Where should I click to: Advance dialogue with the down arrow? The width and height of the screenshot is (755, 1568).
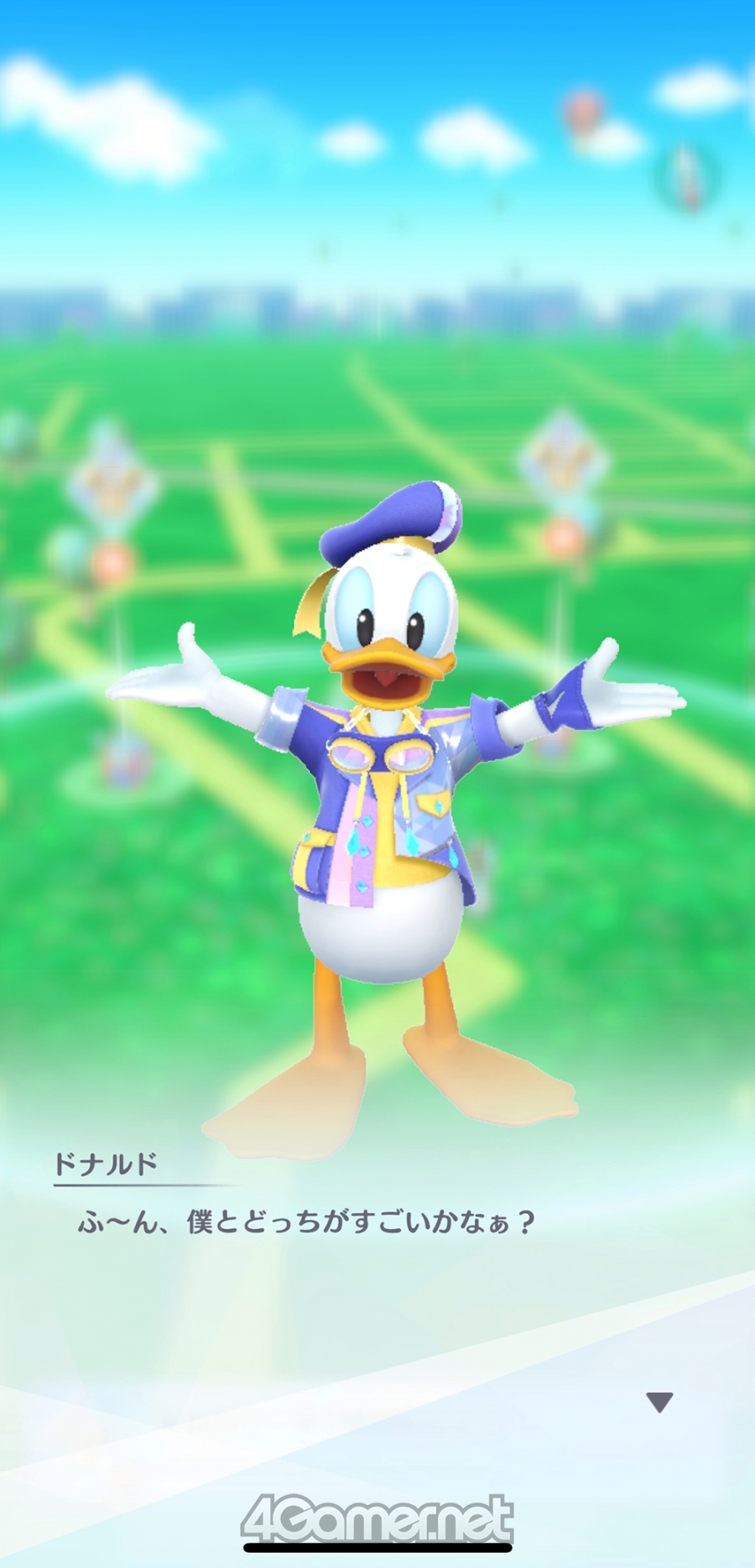coord(659,1402)
